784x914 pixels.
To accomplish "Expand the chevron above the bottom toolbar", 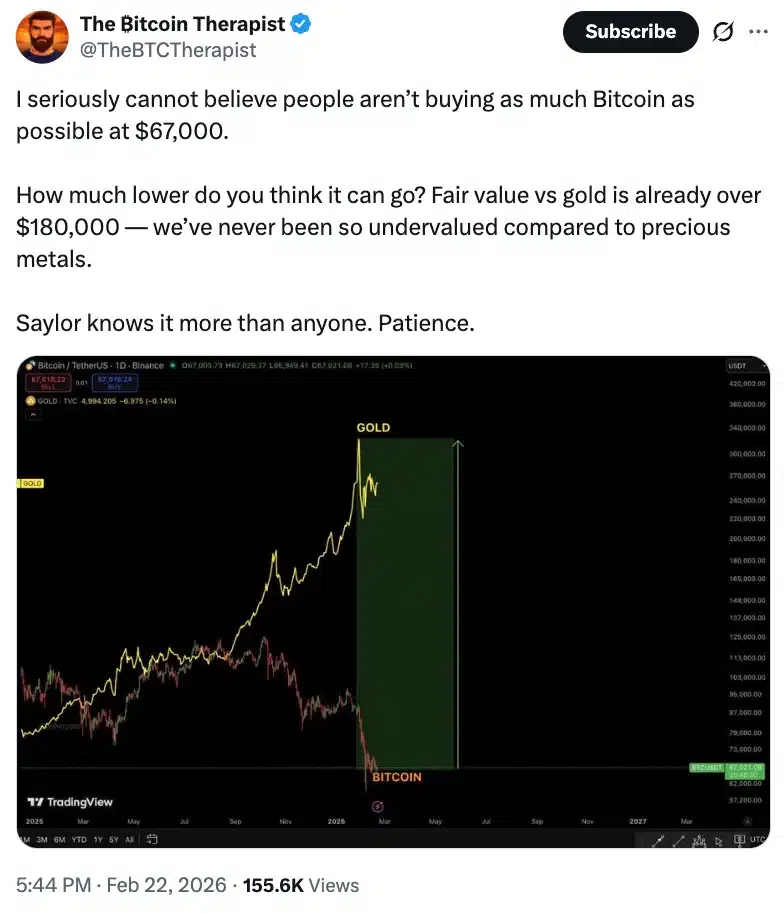I will pos(748,822).
